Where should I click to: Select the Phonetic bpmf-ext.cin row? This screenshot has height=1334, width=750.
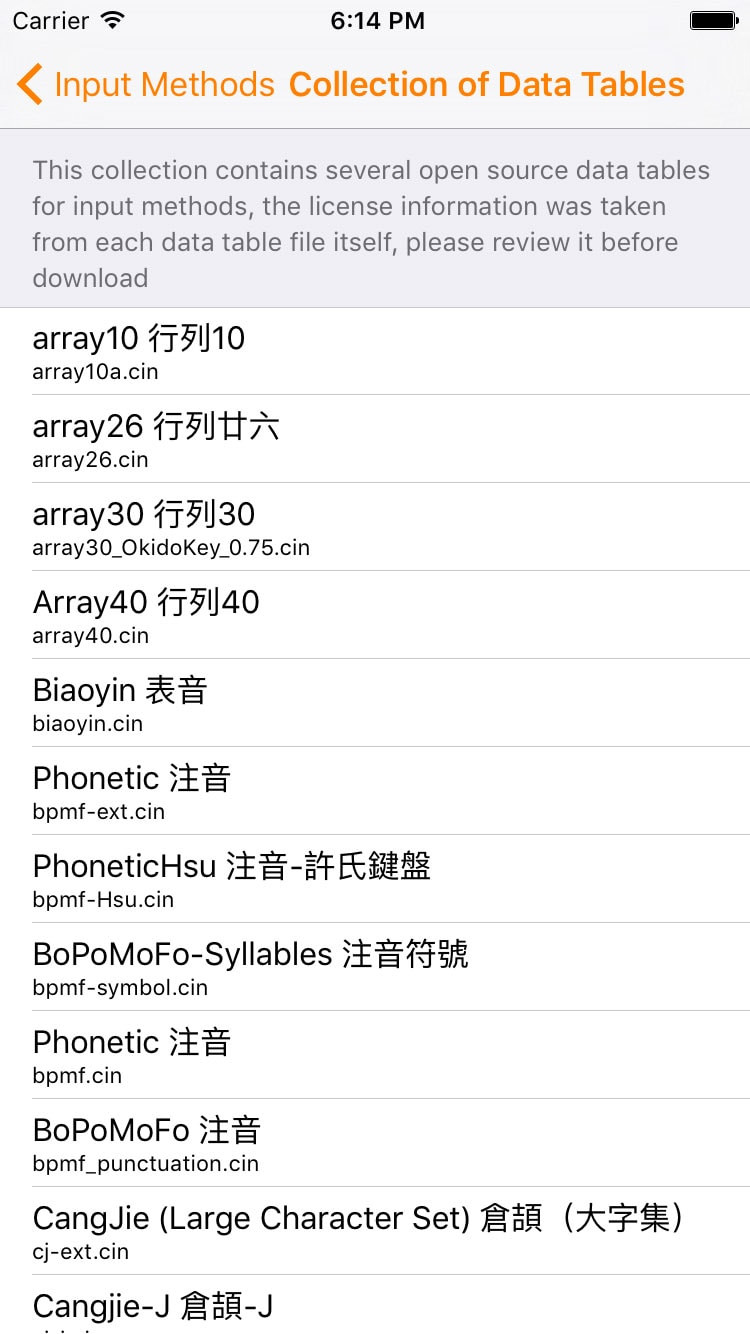(375, 791)
